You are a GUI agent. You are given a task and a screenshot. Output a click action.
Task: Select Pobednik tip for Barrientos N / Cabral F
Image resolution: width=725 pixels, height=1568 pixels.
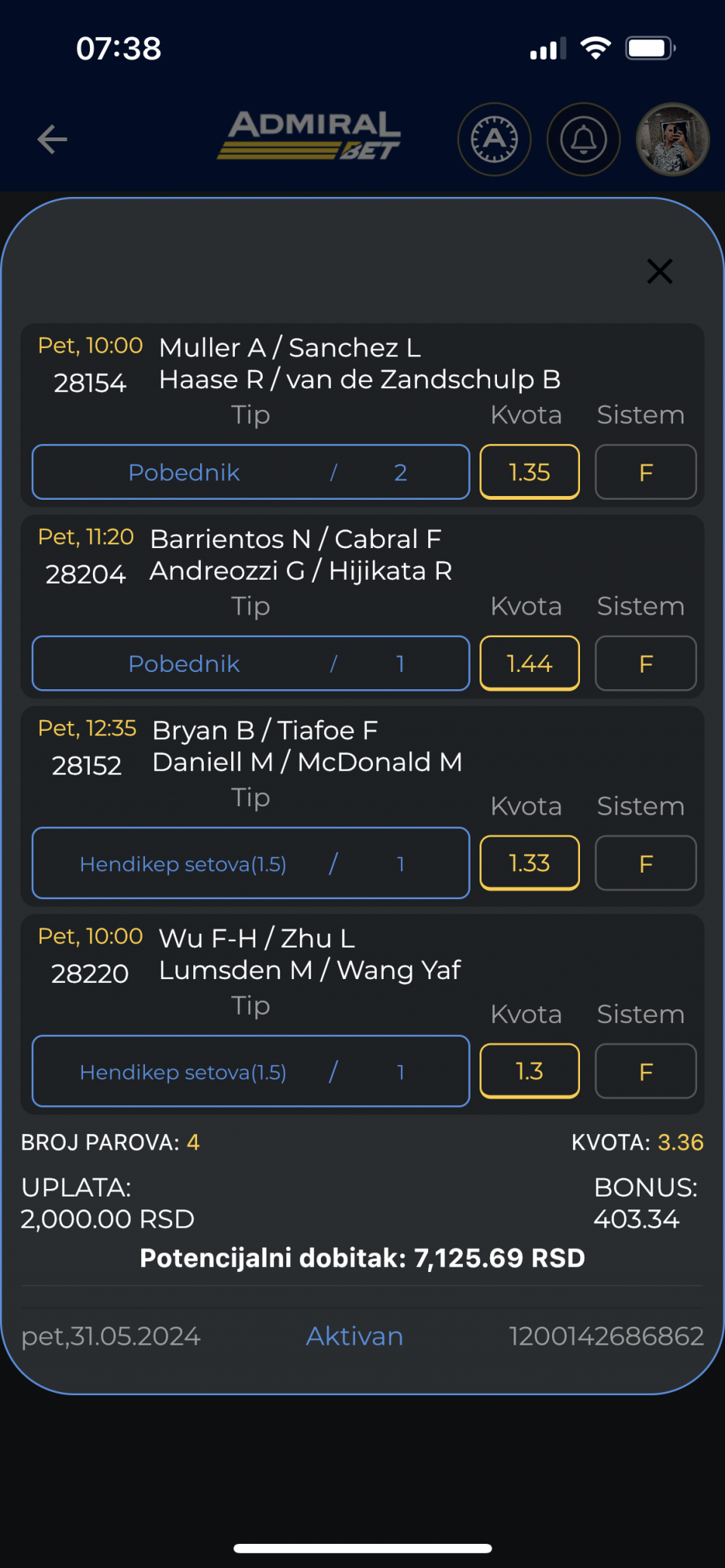[251, 664]
